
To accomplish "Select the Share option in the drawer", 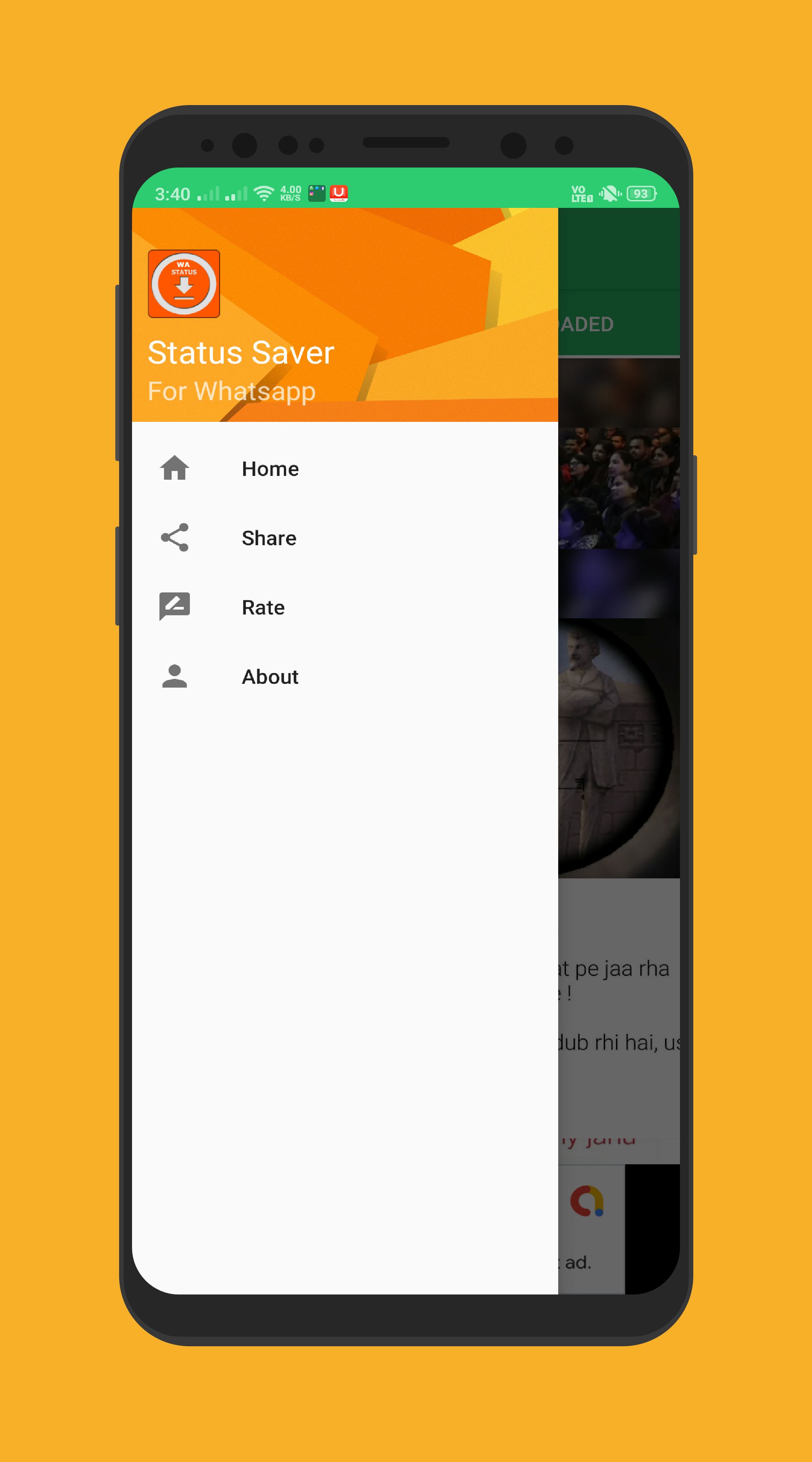I will 345,538.
